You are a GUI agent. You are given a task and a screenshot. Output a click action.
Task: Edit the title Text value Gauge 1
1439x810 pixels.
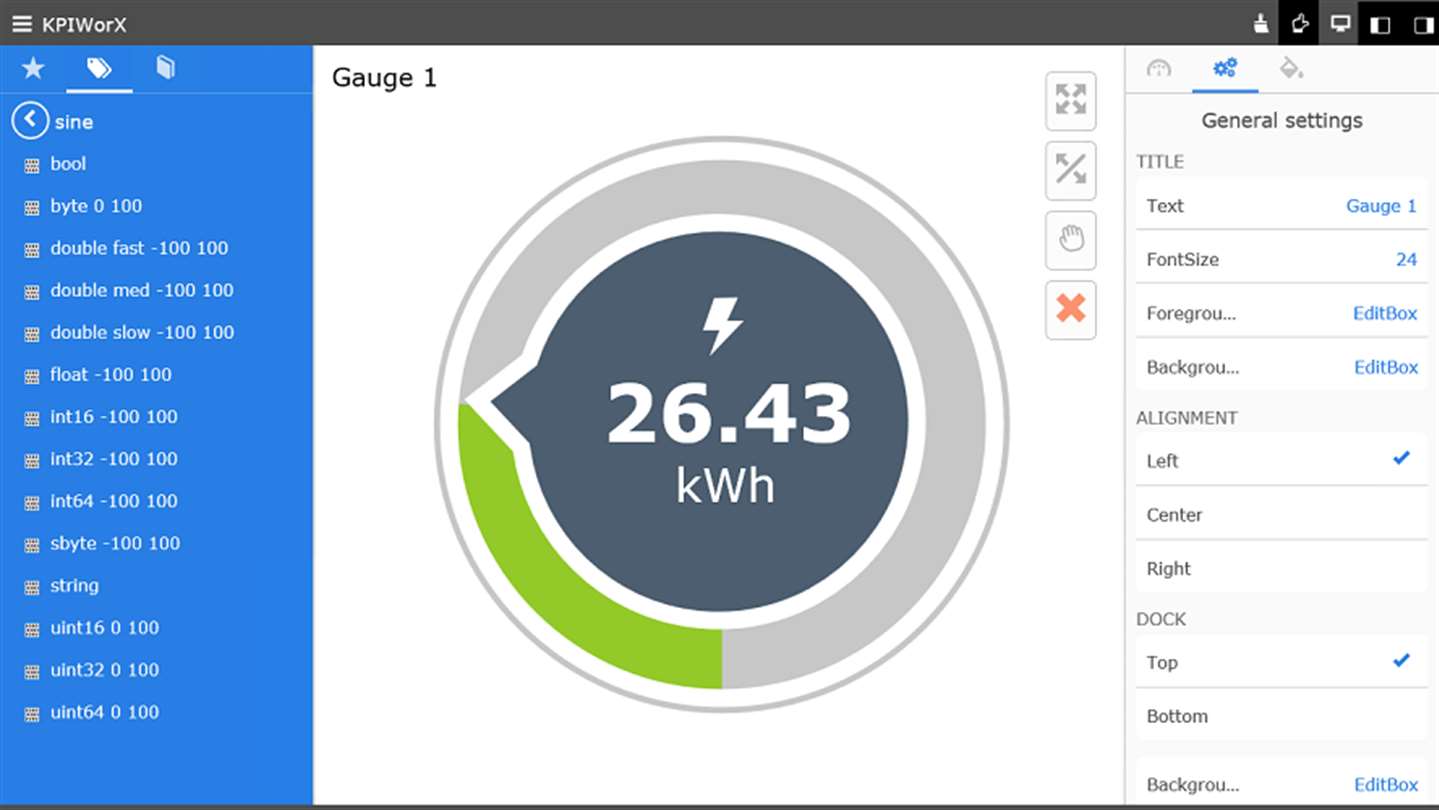[1381, 206]
